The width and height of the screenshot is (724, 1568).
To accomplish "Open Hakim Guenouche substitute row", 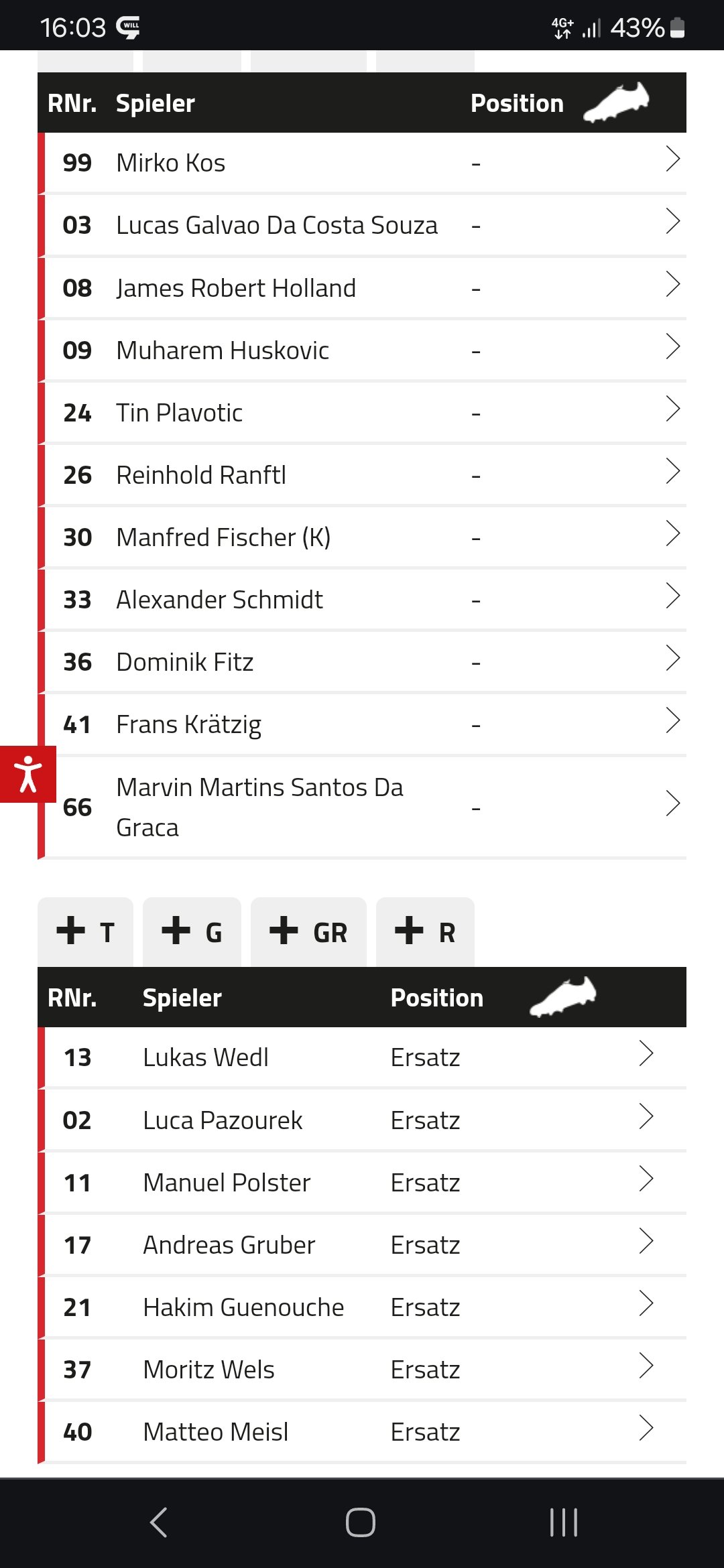I will (x=362, y=1307).
